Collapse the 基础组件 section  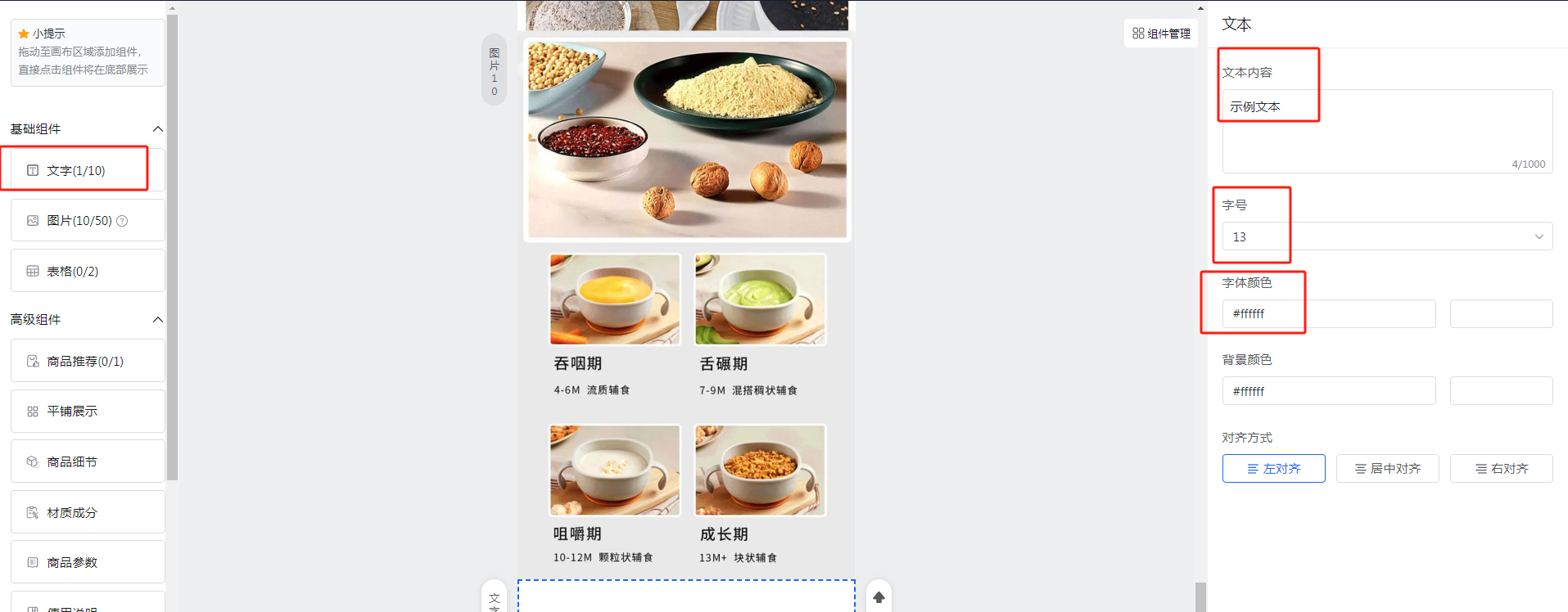[x=158, y=129]
